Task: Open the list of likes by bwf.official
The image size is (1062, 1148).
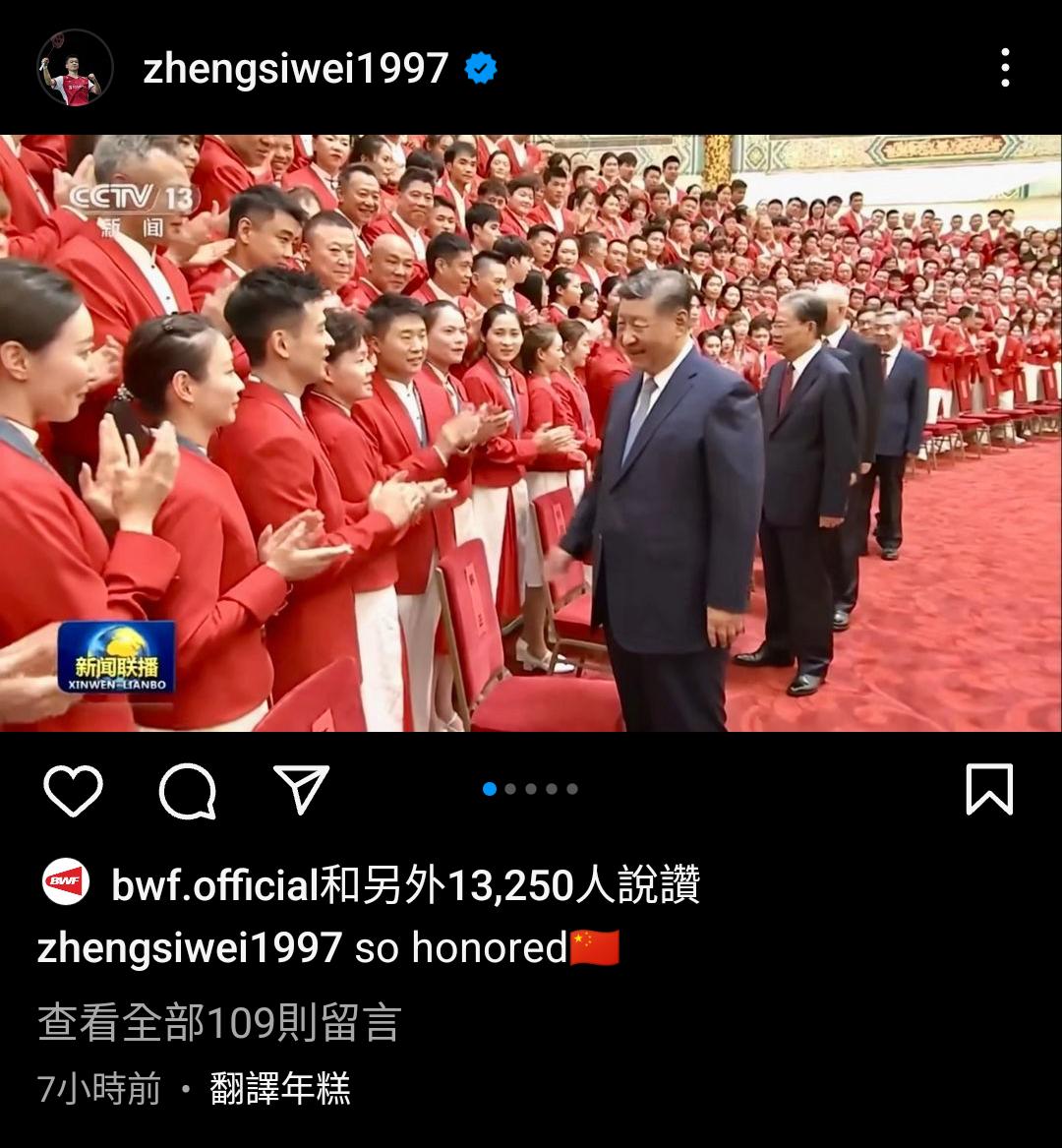Action: point(405,885)
